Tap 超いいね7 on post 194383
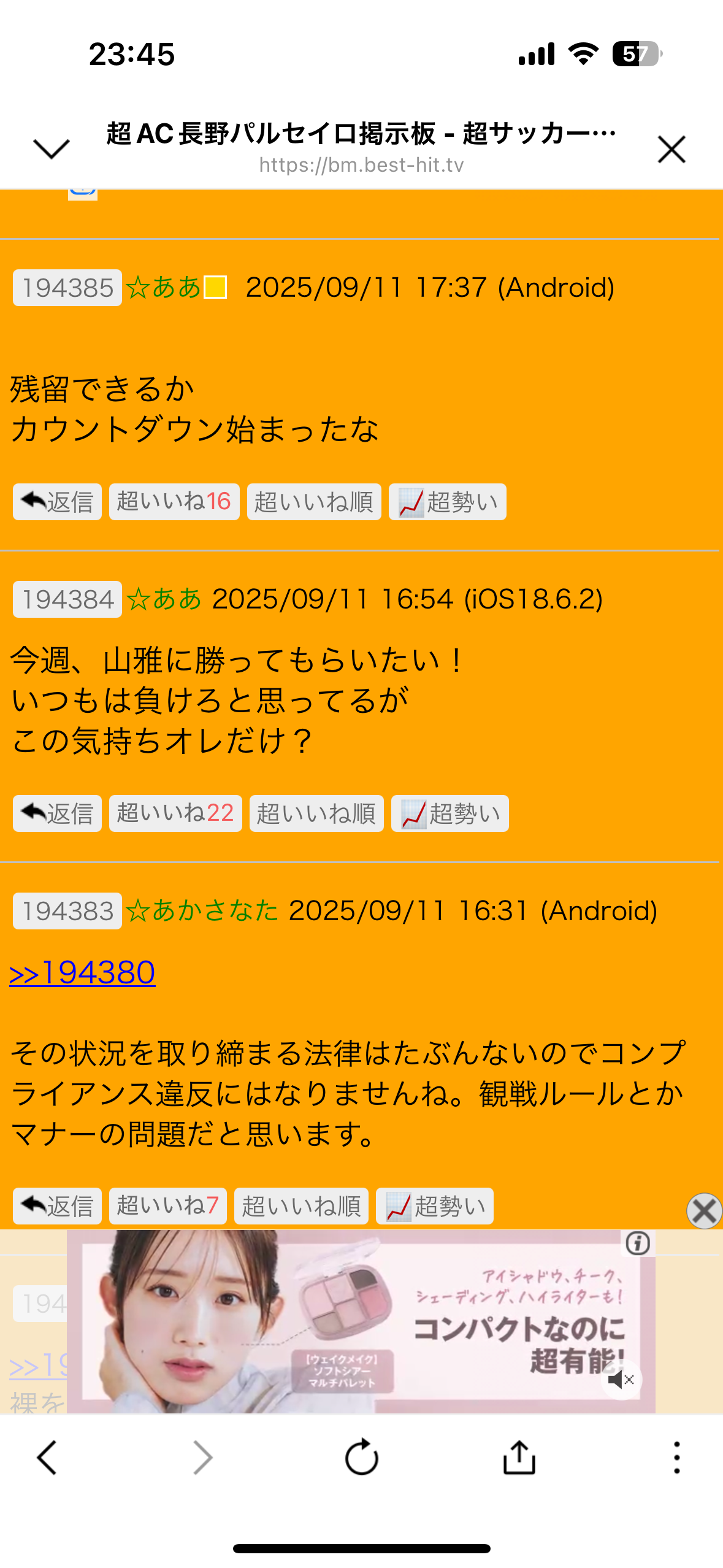Image resolution: width=723 pixels, height=1568 pixels. click(168, 1206)
